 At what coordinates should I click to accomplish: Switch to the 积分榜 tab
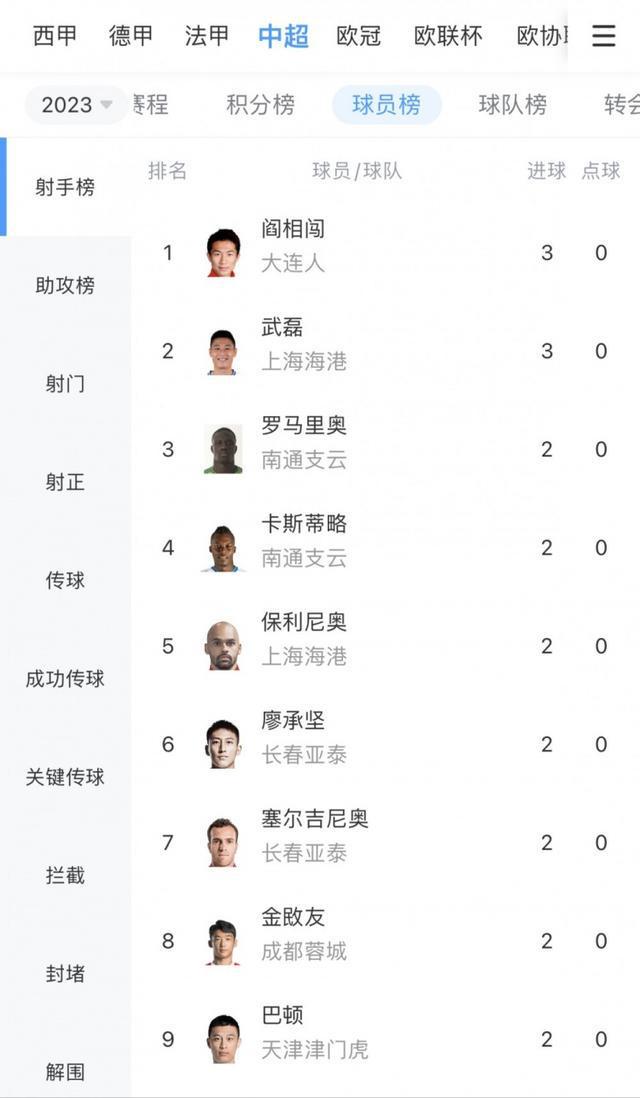point(260,105)
